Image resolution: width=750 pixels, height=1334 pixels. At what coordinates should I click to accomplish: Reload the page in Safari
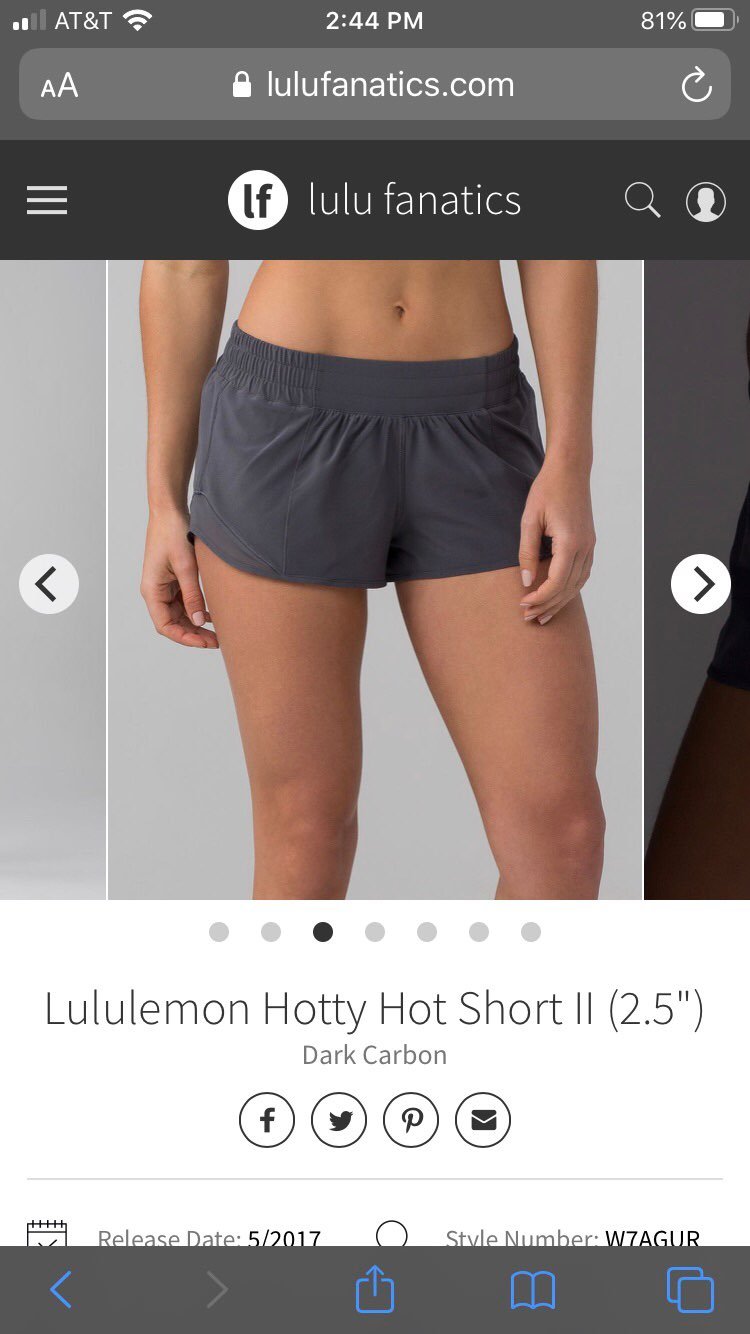(x=696, y=85)
